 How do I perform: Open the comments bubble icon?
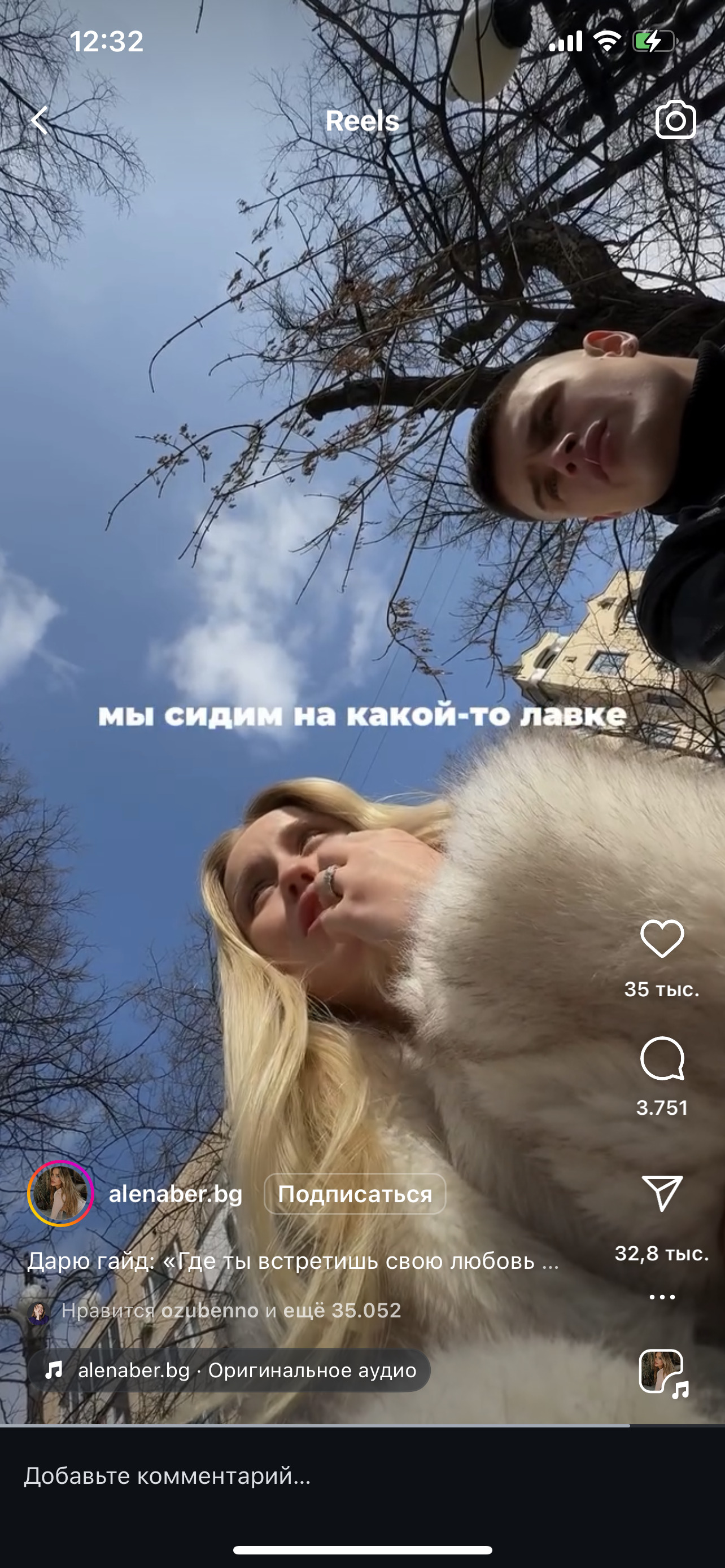(x=662, y=1058)
